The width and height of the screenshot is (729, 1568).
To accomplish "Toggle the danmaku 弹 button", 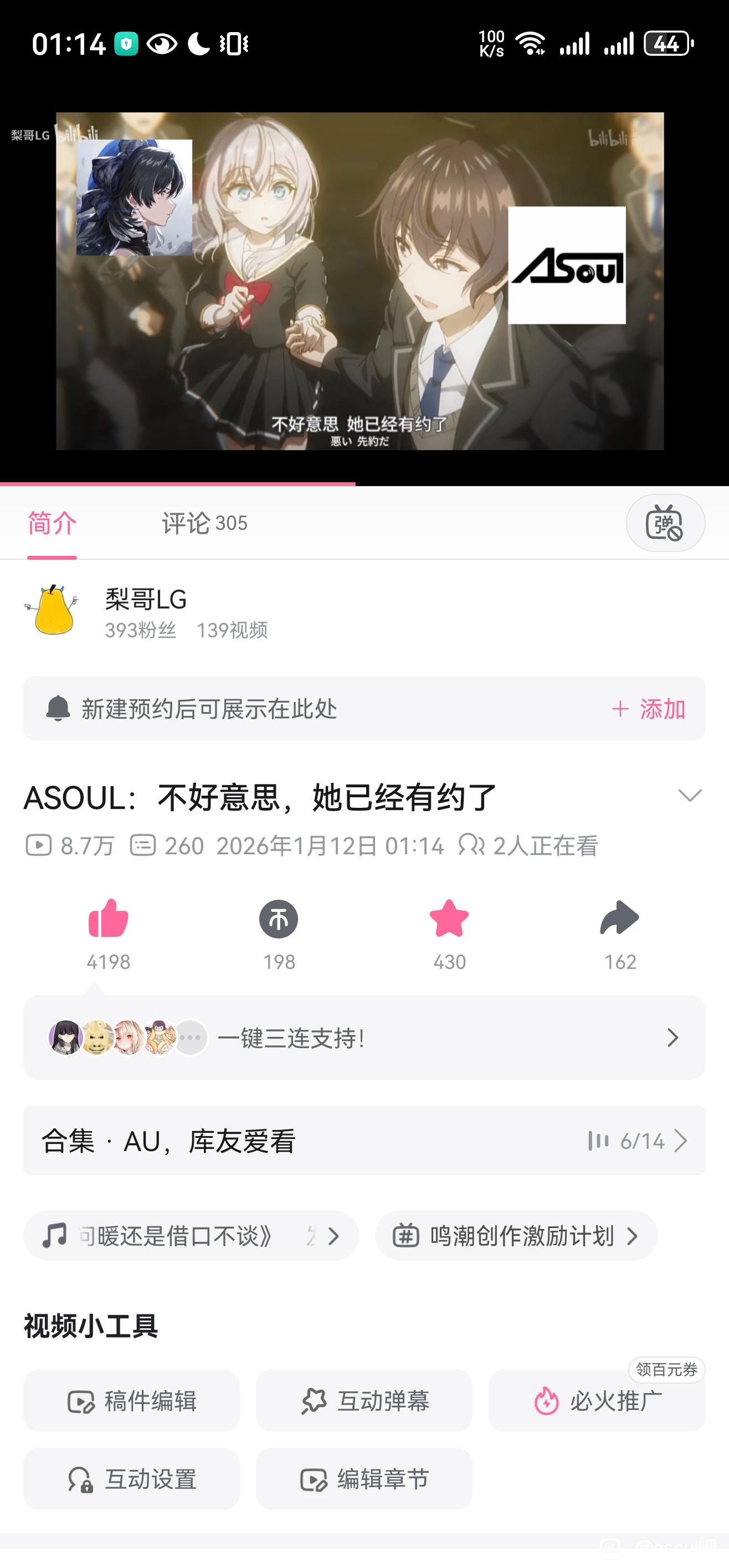I will 665,523.
